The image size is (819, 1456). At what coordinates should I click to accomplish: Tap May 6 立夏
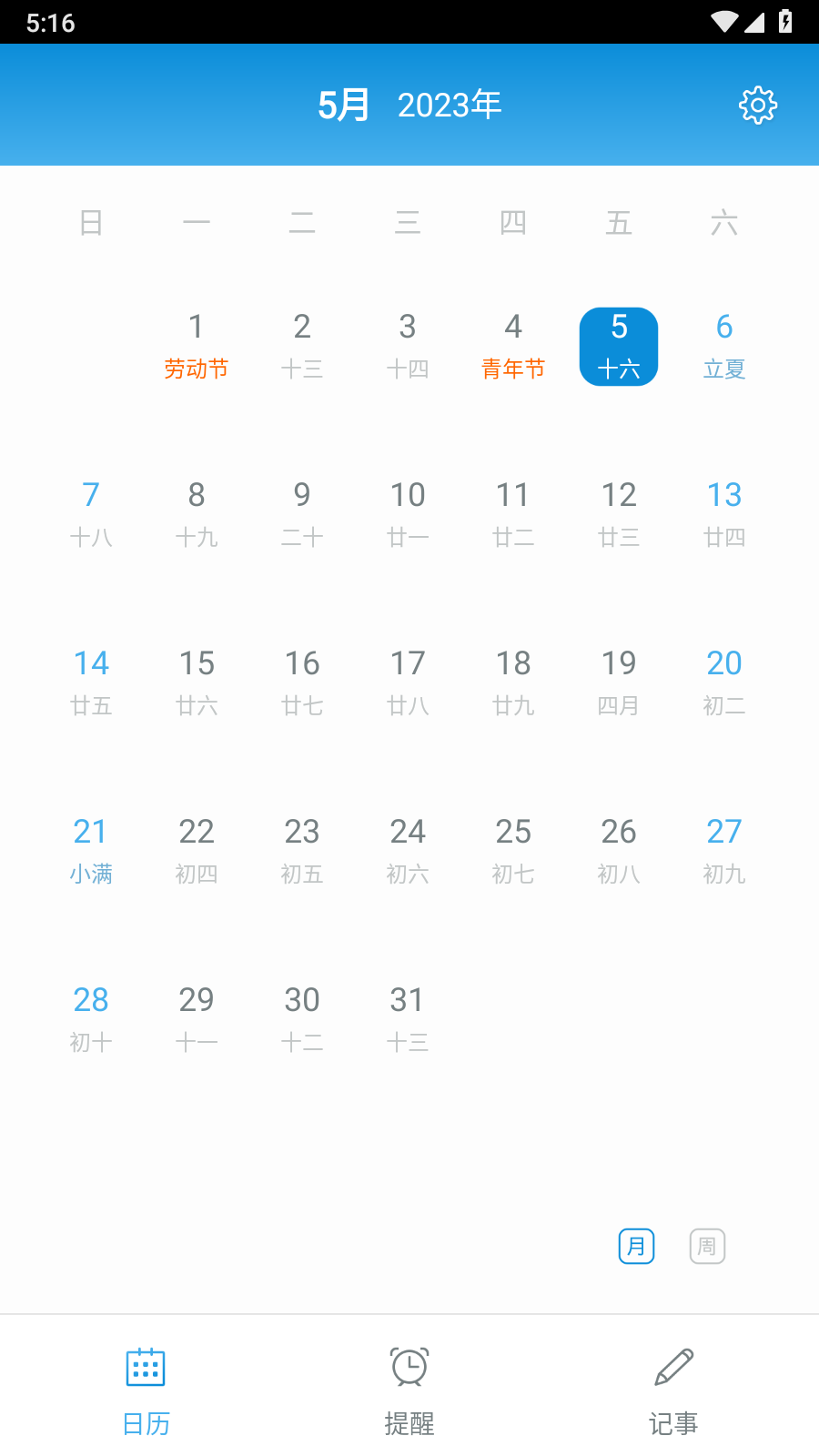pos(724,346)
